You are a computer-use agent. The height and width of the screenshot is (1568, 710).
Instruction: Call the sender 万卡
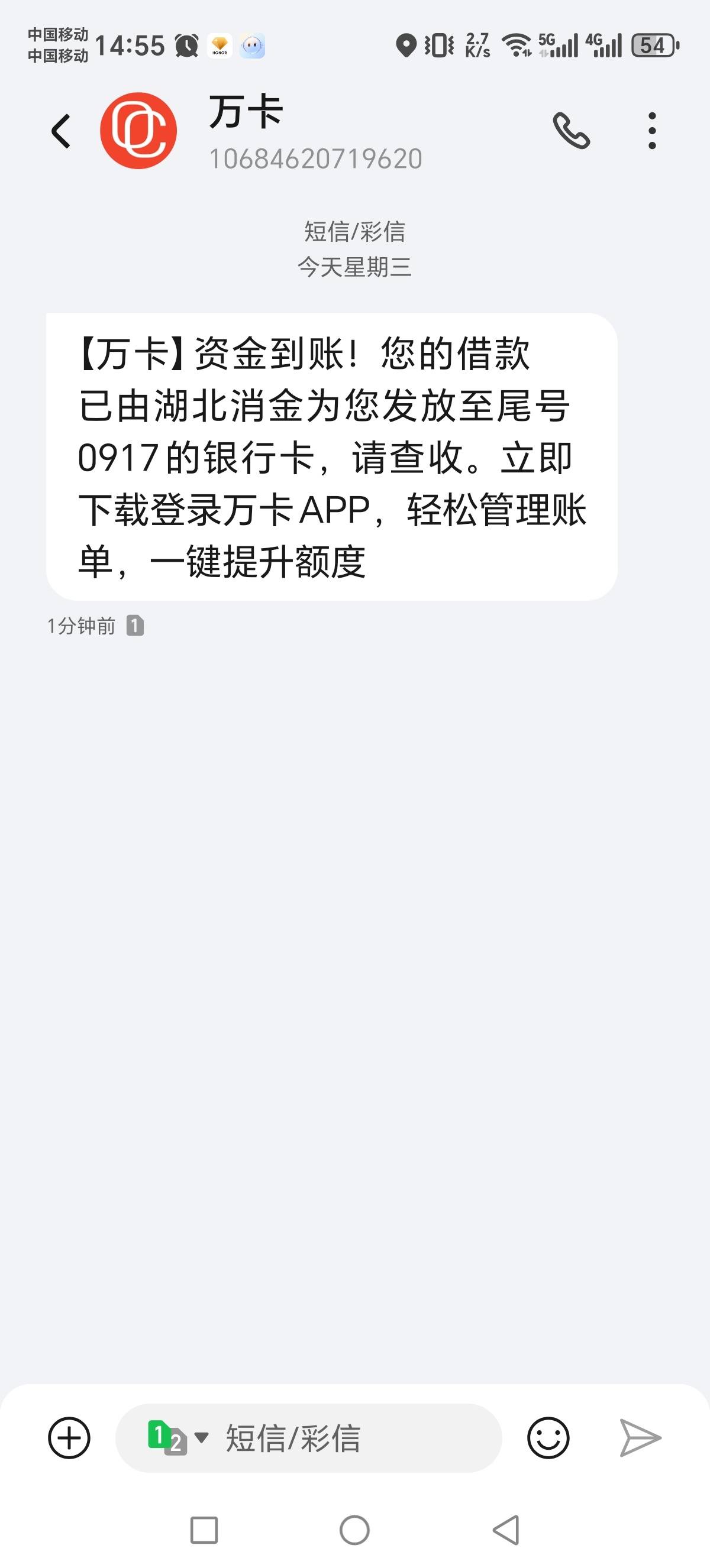tap(571, 131)
